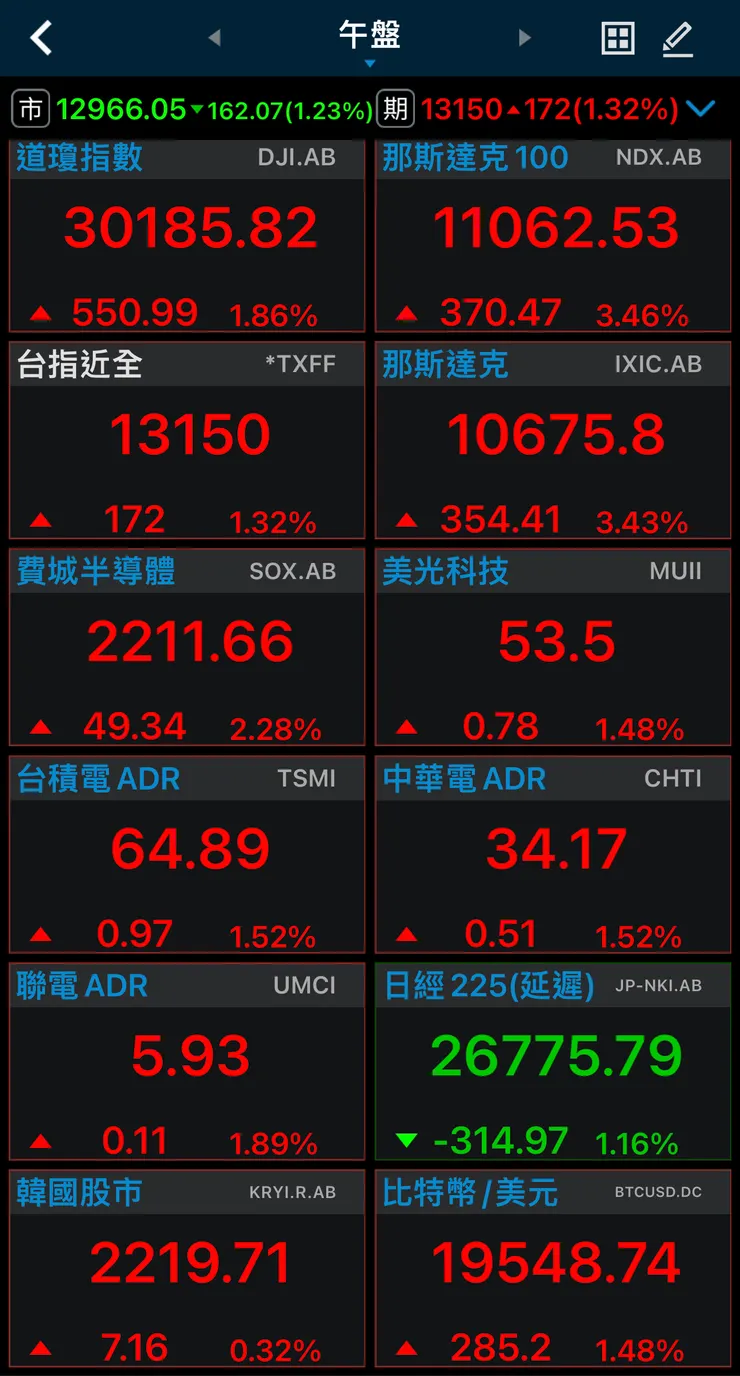
Task: Select the 市 market quote badge
Action: tap(31, 110)
